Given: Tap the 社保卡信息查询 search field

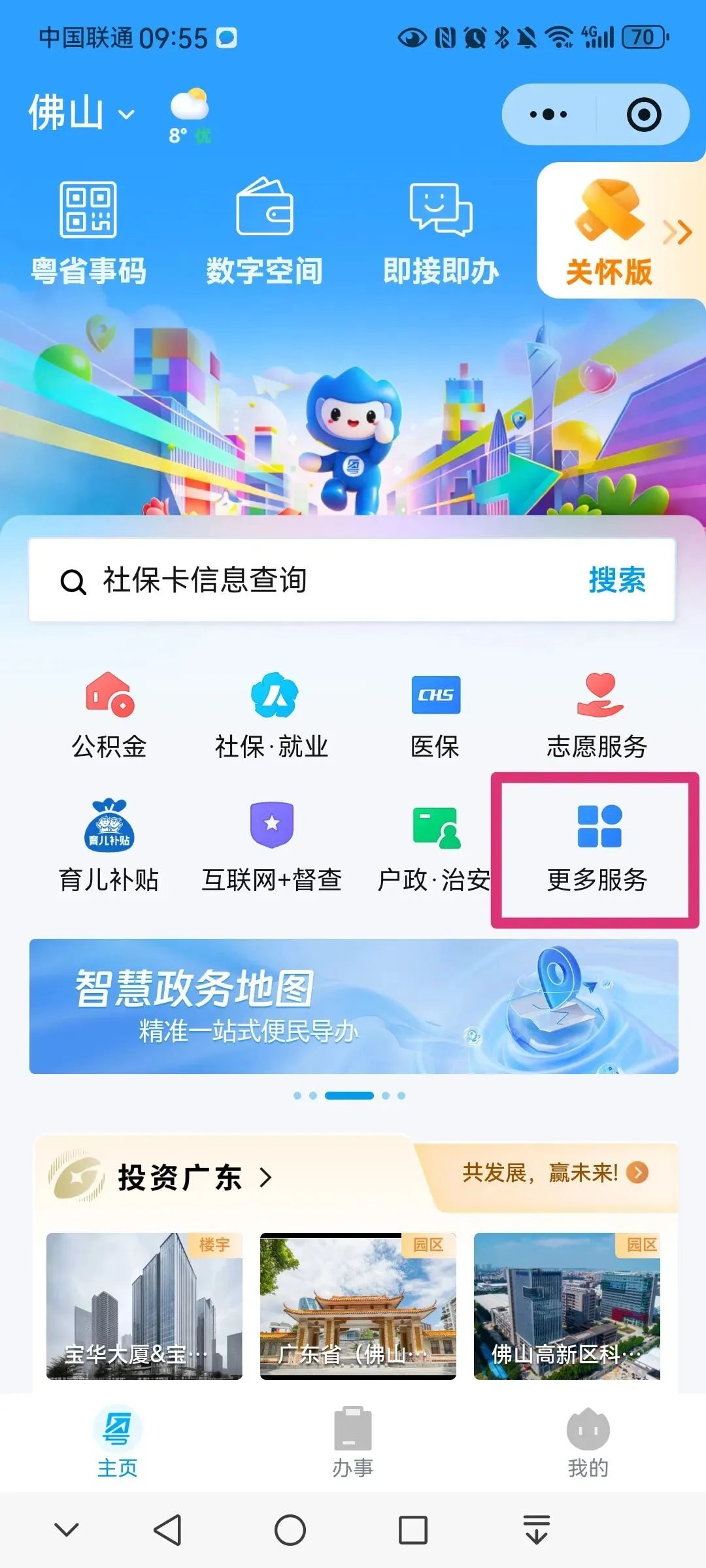Looking at the screenshot, I should 314,580.
